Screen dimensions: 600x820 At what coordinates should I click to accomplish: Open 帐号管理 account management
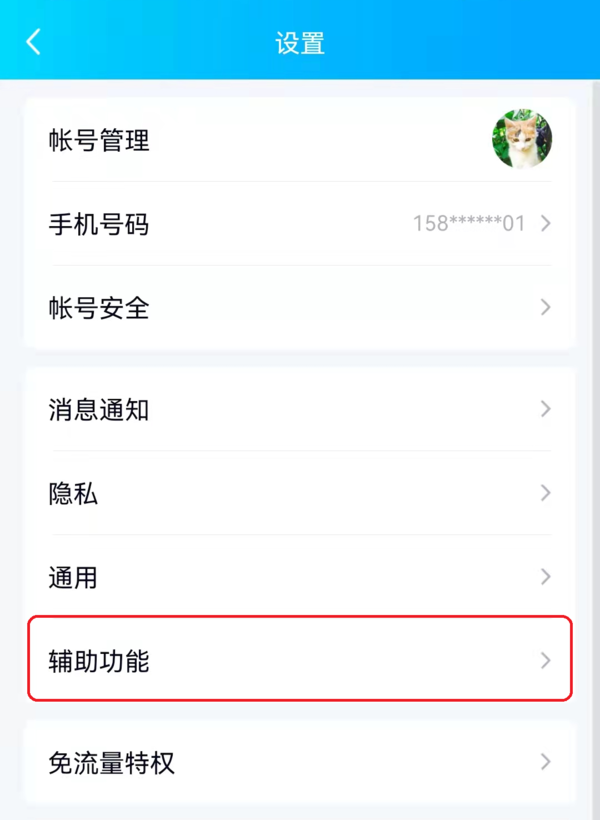(300, 140)
